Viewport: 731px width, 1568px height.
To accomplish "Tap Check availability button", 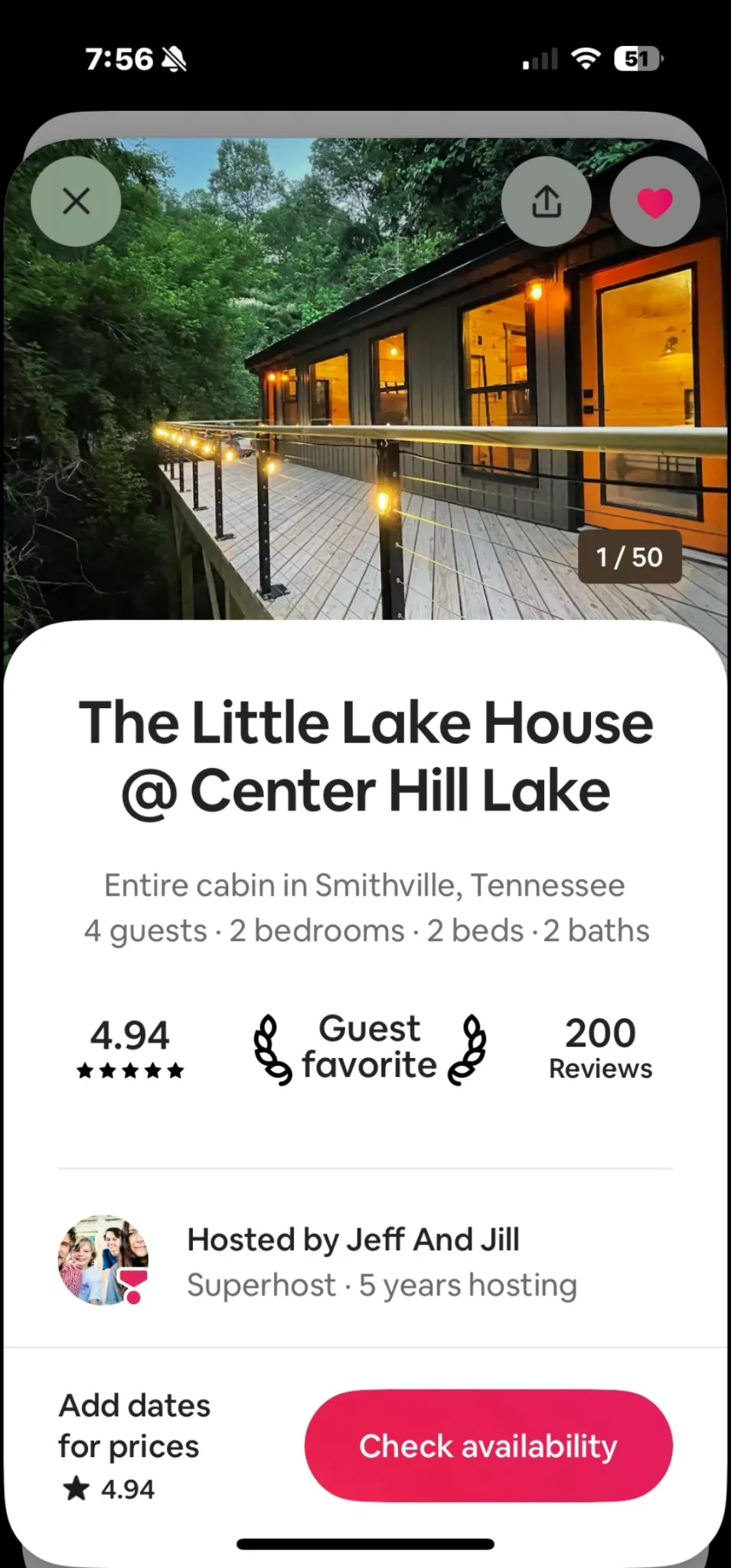I will [x=488, y=1445].
